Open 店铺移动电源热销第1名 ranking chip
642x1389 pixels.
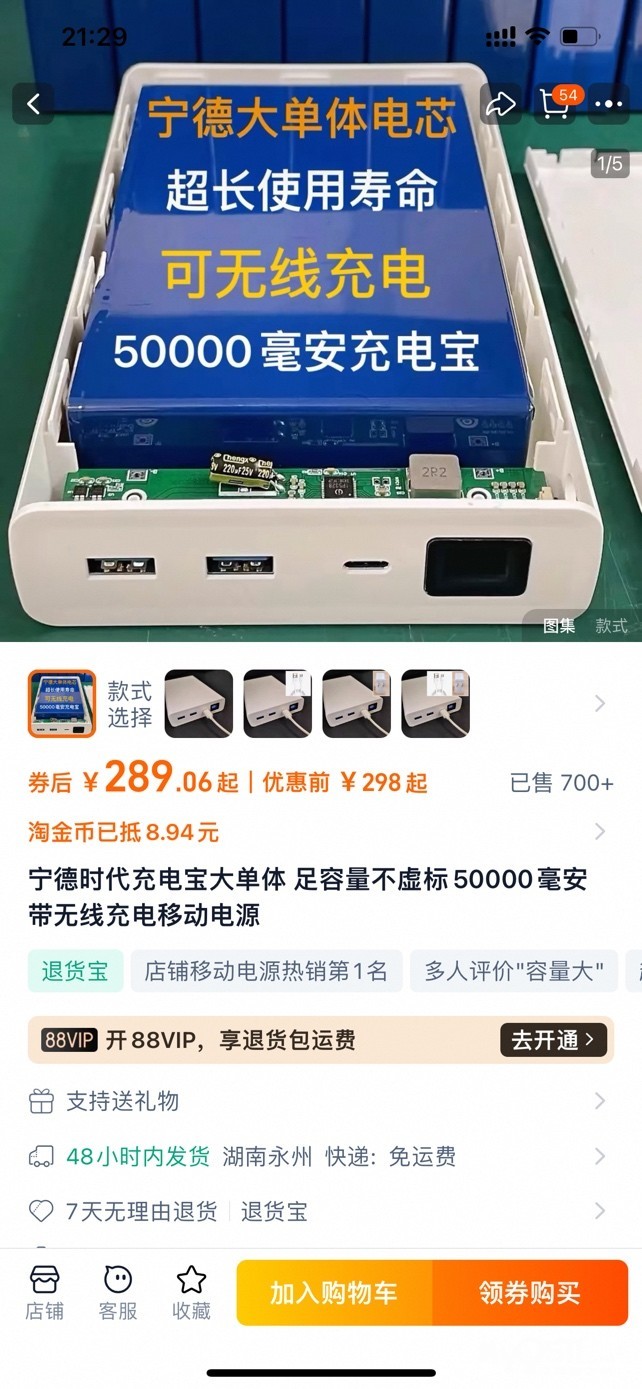266,971
